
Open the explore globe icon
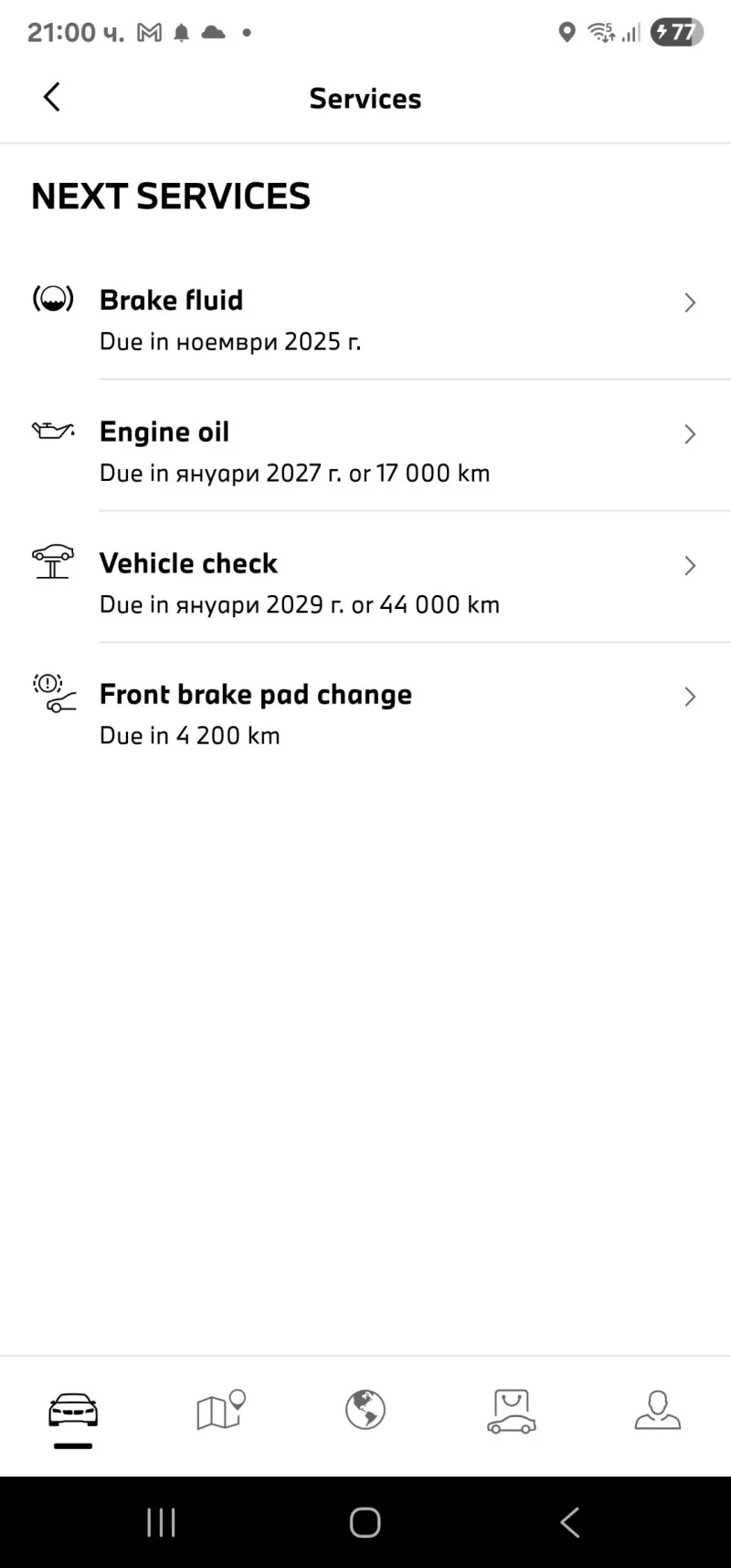click(x=365, y=1411)
